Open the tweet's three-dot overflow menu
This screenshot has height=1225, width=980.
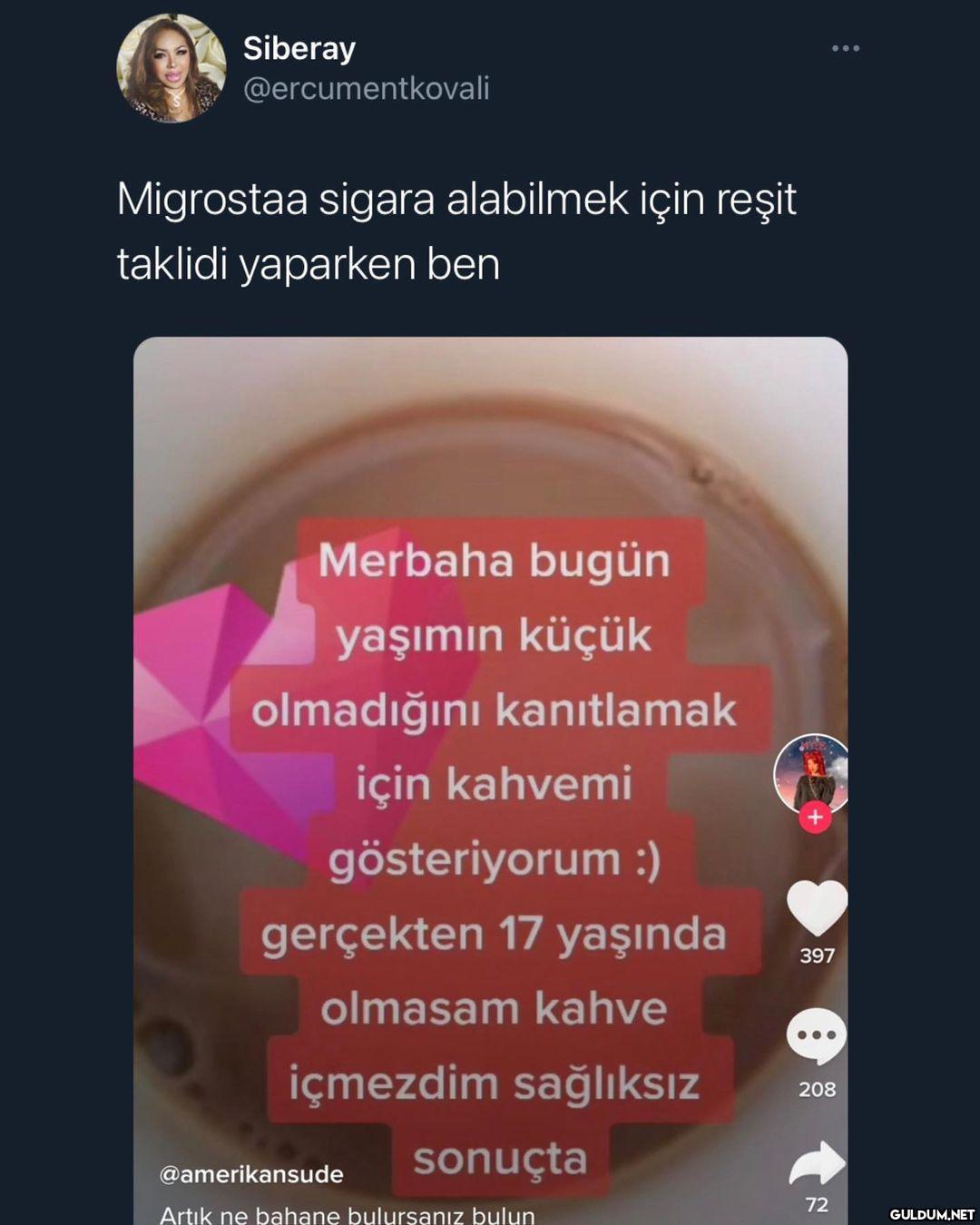click(x=845, y=48)
